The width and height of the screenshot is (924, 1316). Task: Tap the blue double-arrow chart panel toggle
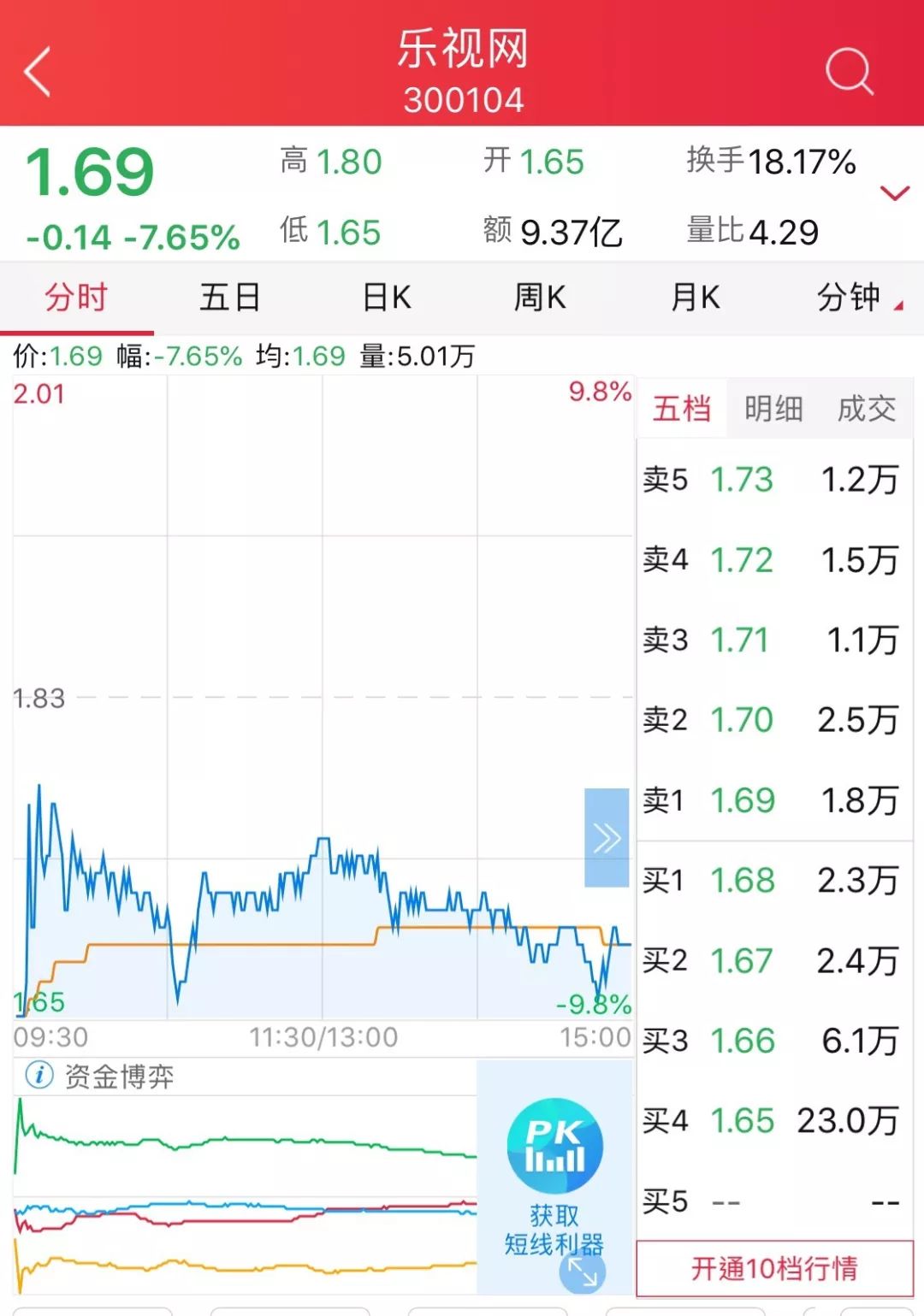click(607, 838)
